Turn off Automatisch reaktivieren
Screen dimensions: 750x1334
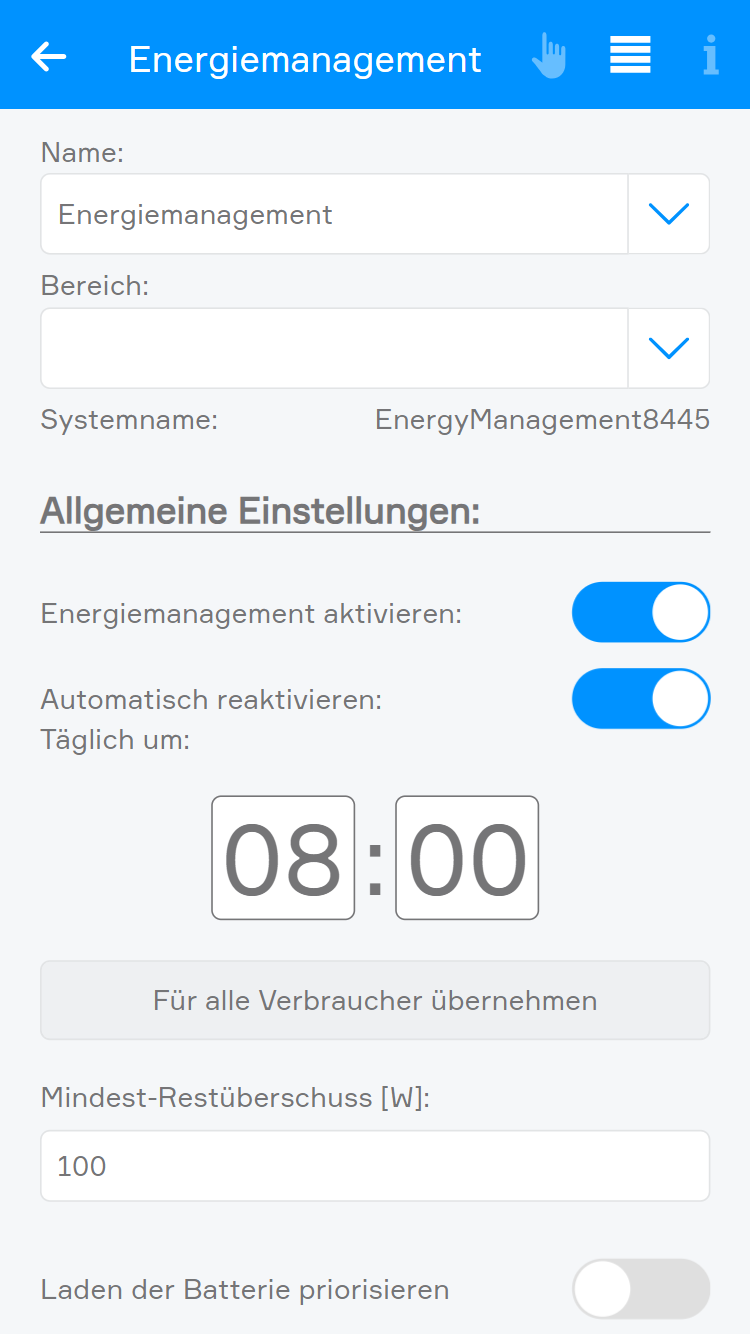tap(640, 698)
